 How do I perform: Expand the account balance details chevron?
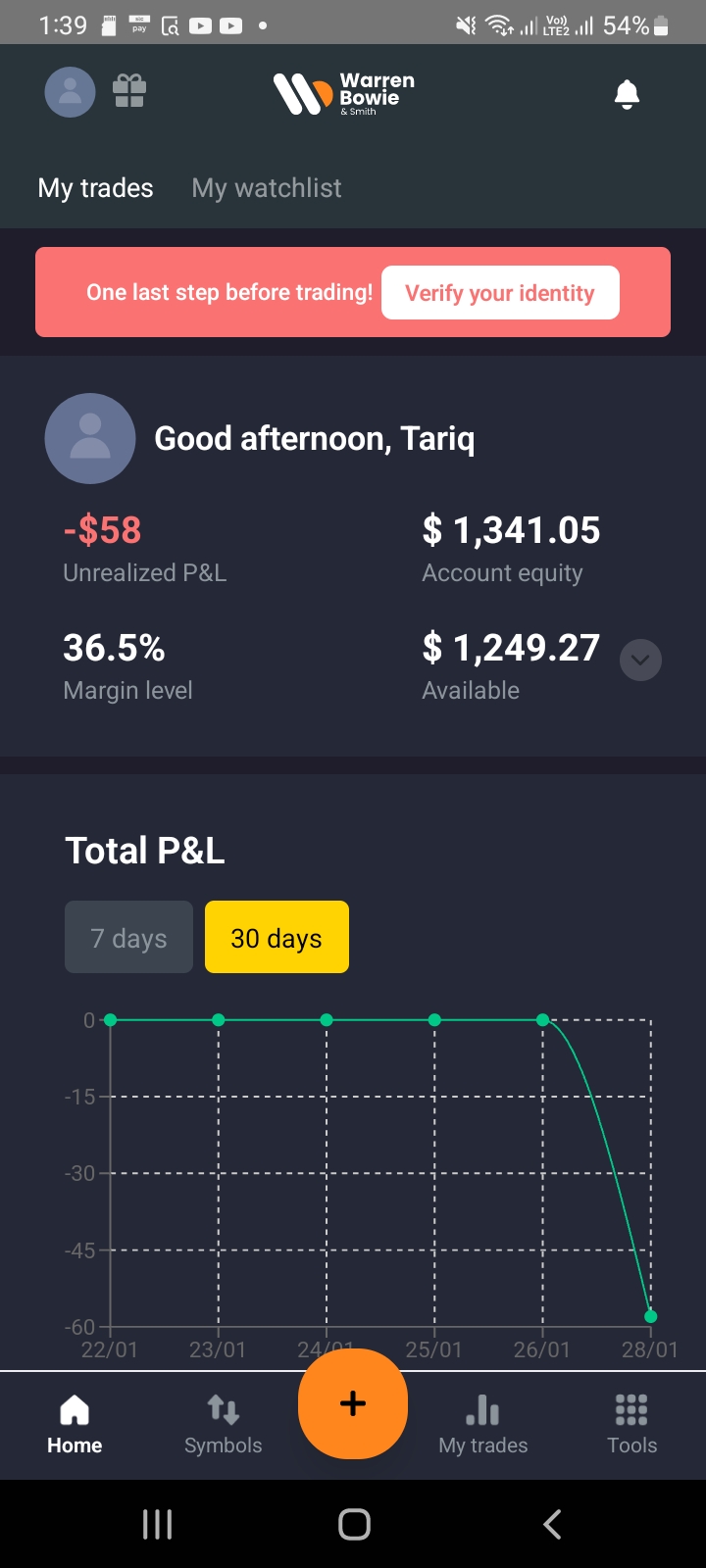pos(640,660)
